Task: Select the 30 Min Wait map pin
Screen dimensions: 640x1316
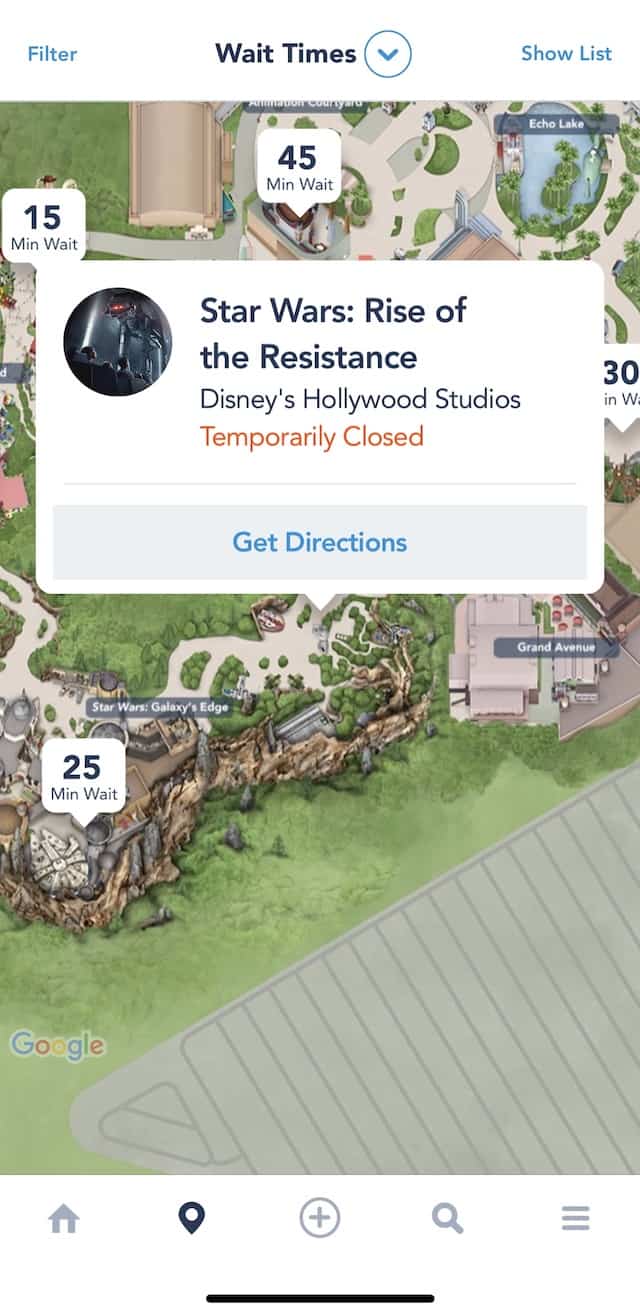Action: 622,383
